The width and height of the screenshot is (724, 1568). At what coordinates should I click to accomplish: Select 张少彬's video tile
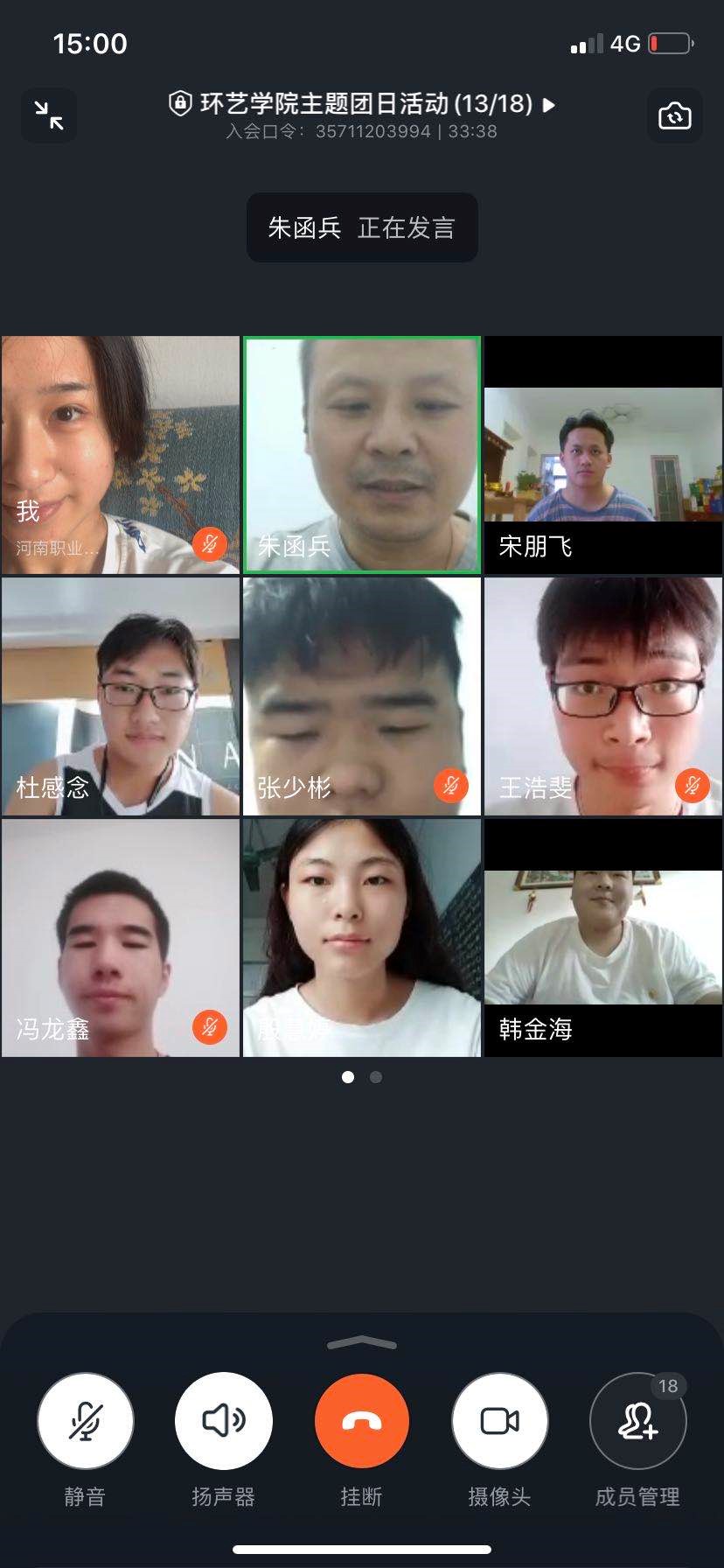362,696
